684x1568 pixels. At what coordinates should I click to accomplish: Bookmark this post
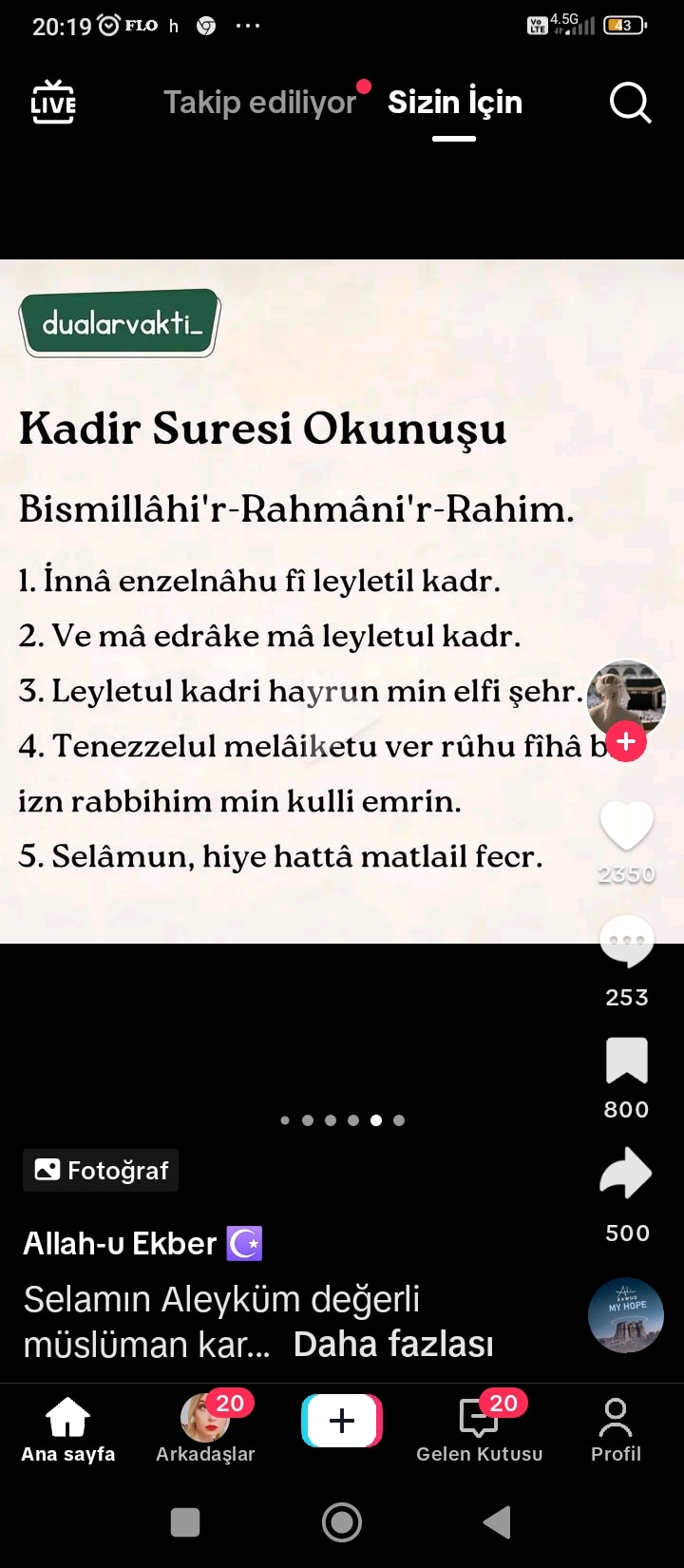pos(627,1061)
